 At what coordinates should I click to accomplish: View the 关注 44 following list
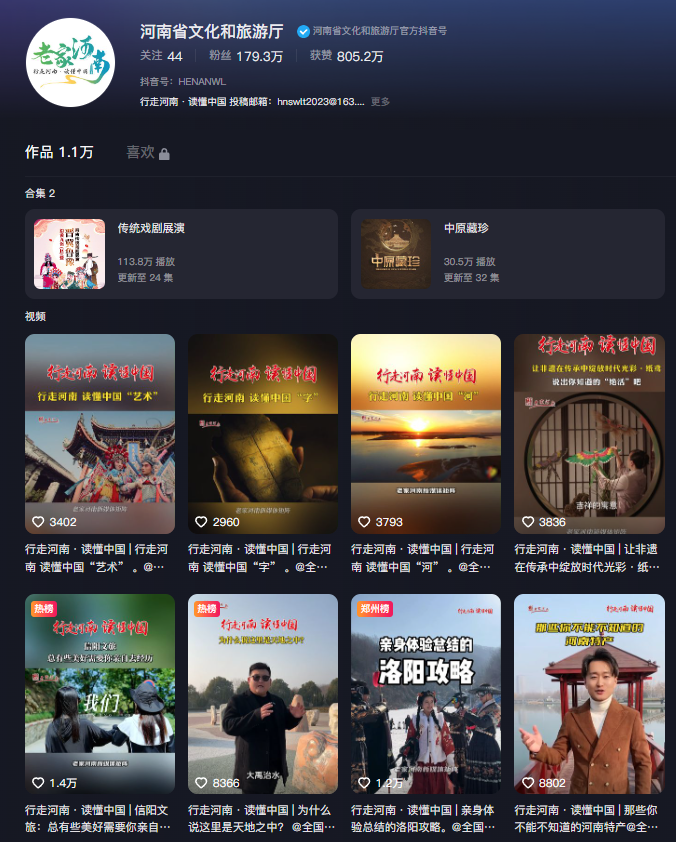tap(161, 57)
